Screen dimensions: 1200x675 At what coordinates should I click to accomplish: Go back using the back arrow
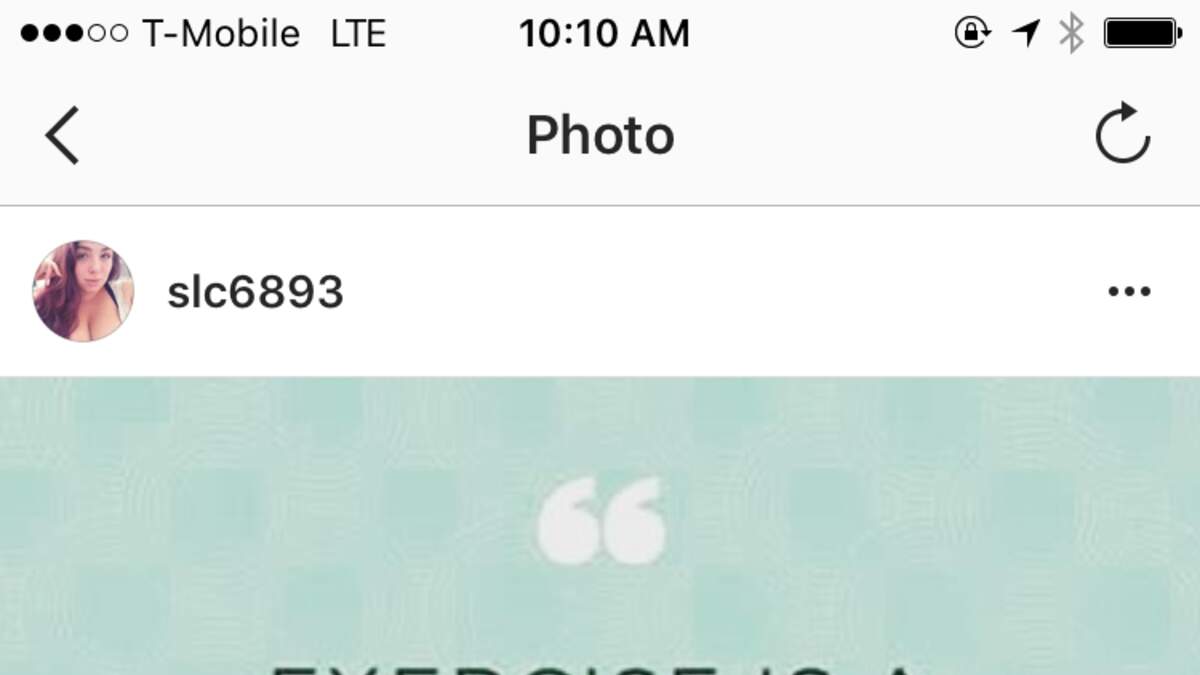[x=62, y=136]
